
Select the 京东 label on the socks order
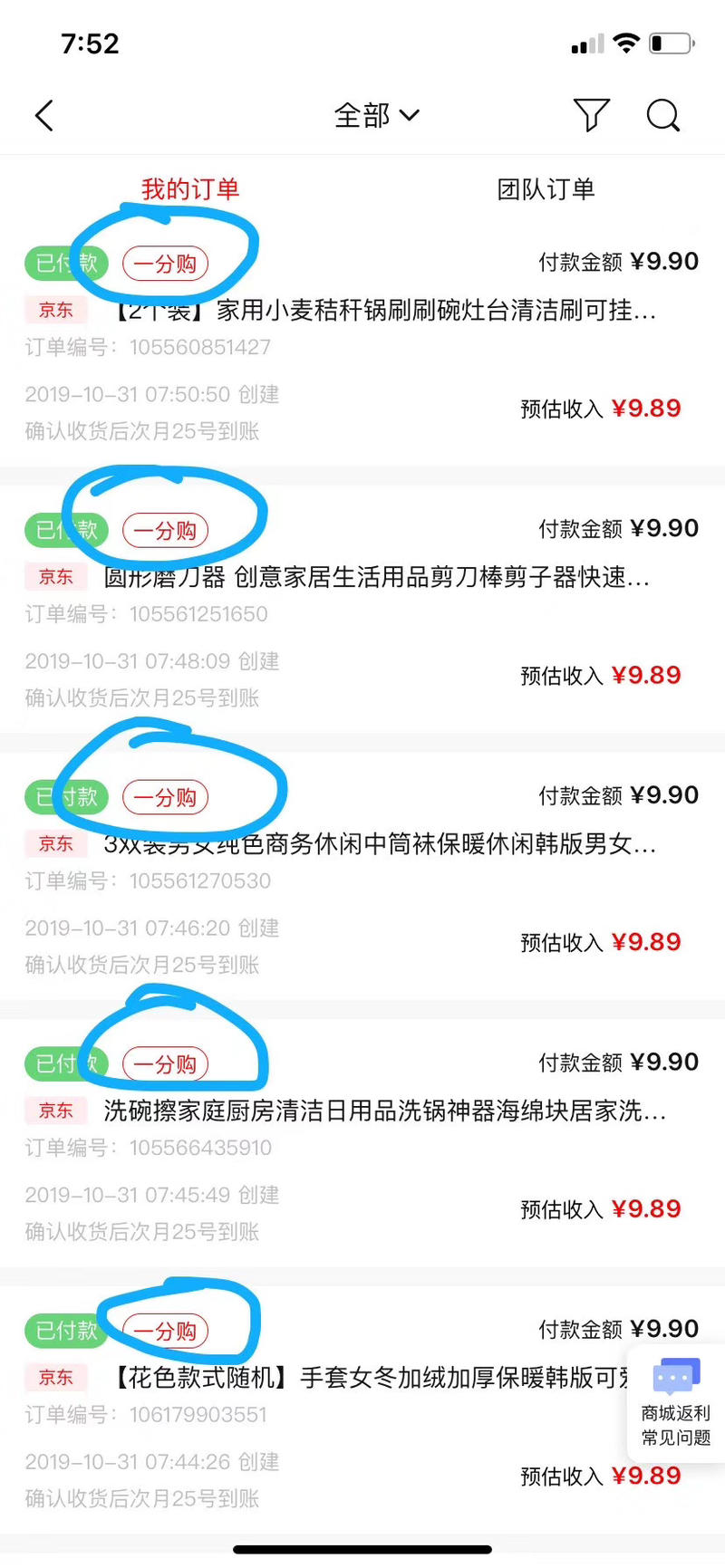click(54, 844)
